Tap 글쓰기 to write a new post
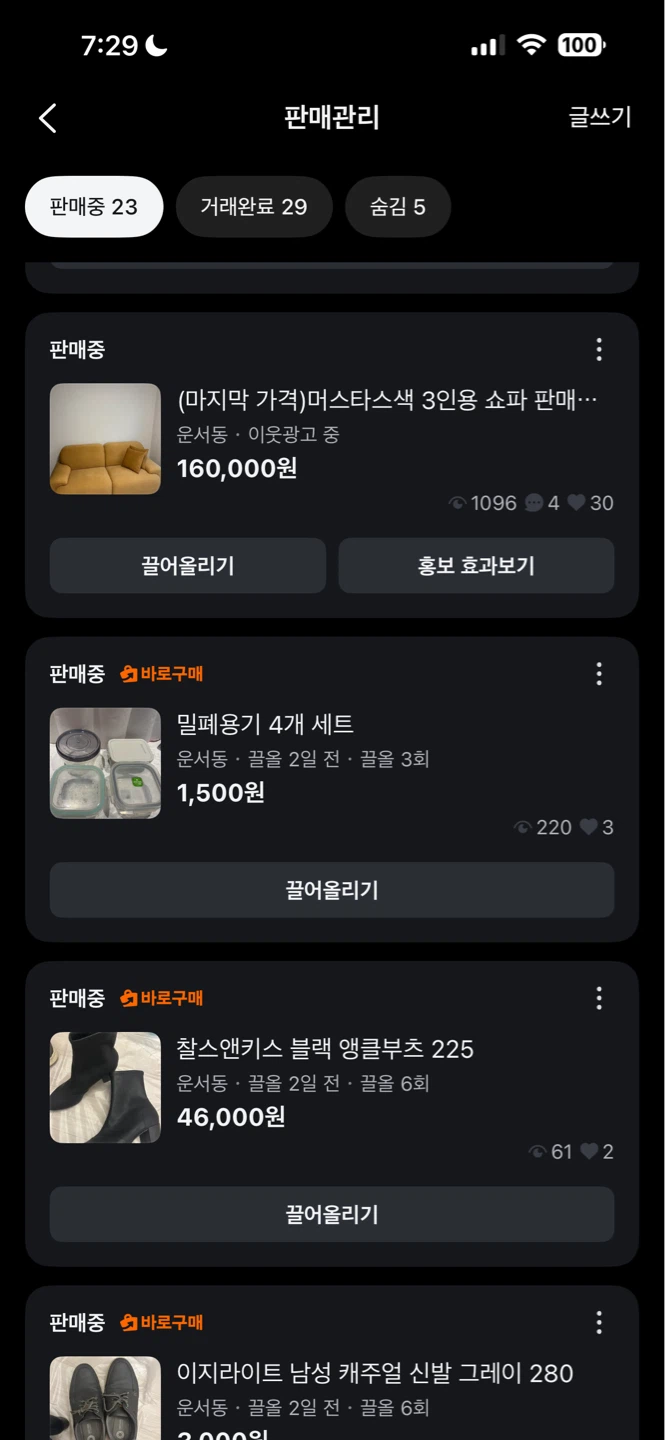The image size is (665, 1440). 600,117
